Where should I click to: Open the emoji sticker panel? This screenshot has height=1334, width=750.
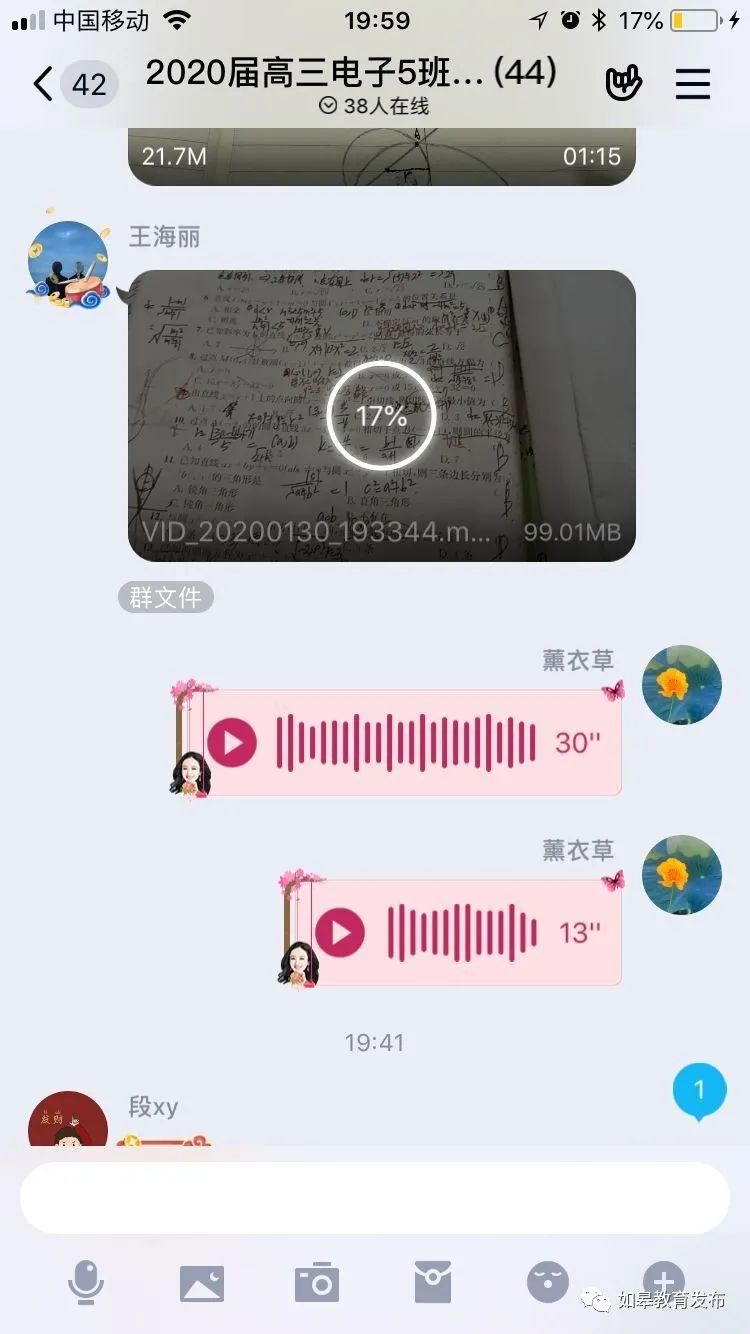point(548,1282)
